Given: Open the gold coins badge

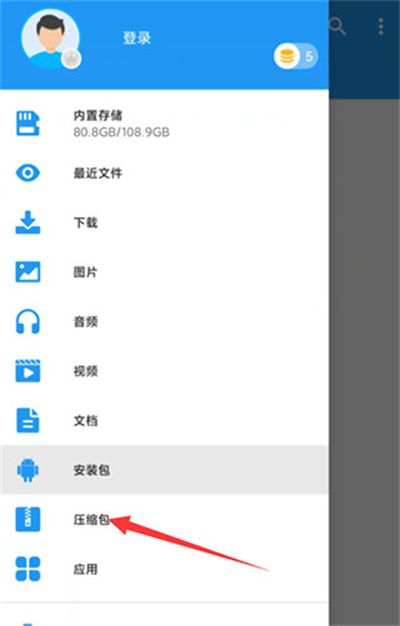Looking at the screenshot, I should pyautogui.click(x=296, y=56).
